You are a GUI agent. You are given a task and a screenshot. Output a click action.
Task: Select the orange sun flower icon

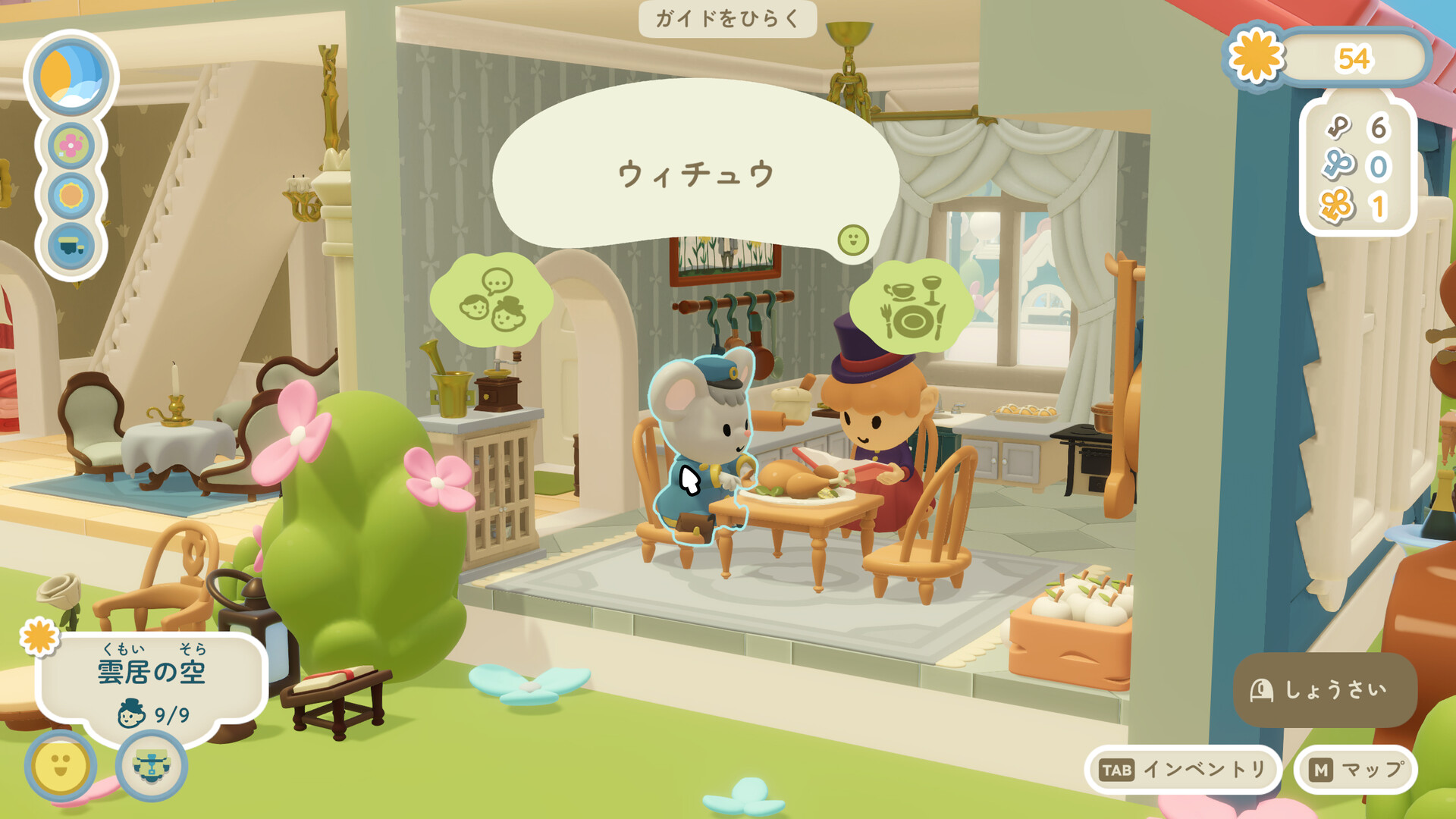coord(71,196)
